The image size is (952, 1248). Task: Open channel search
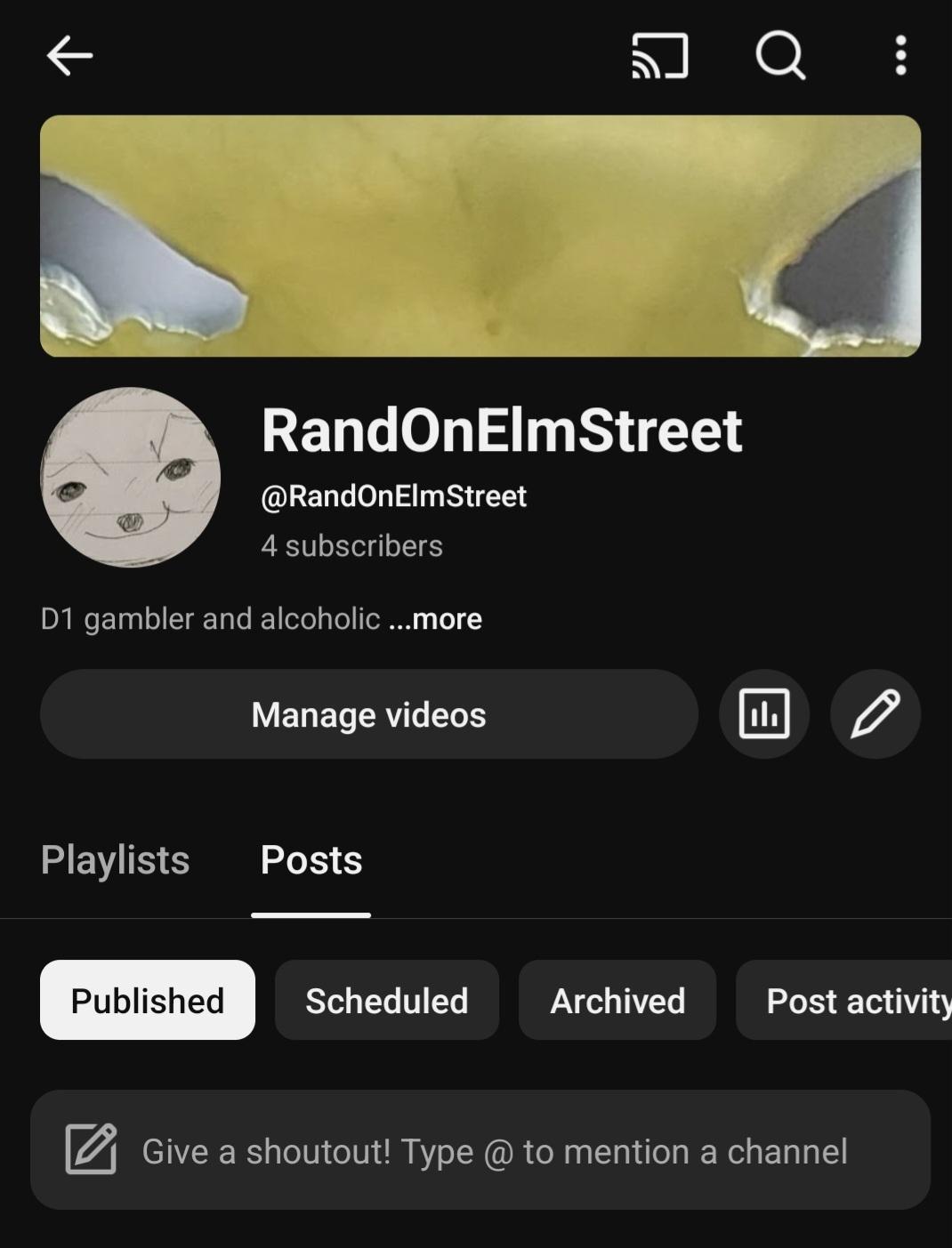(x=780, y=56)
